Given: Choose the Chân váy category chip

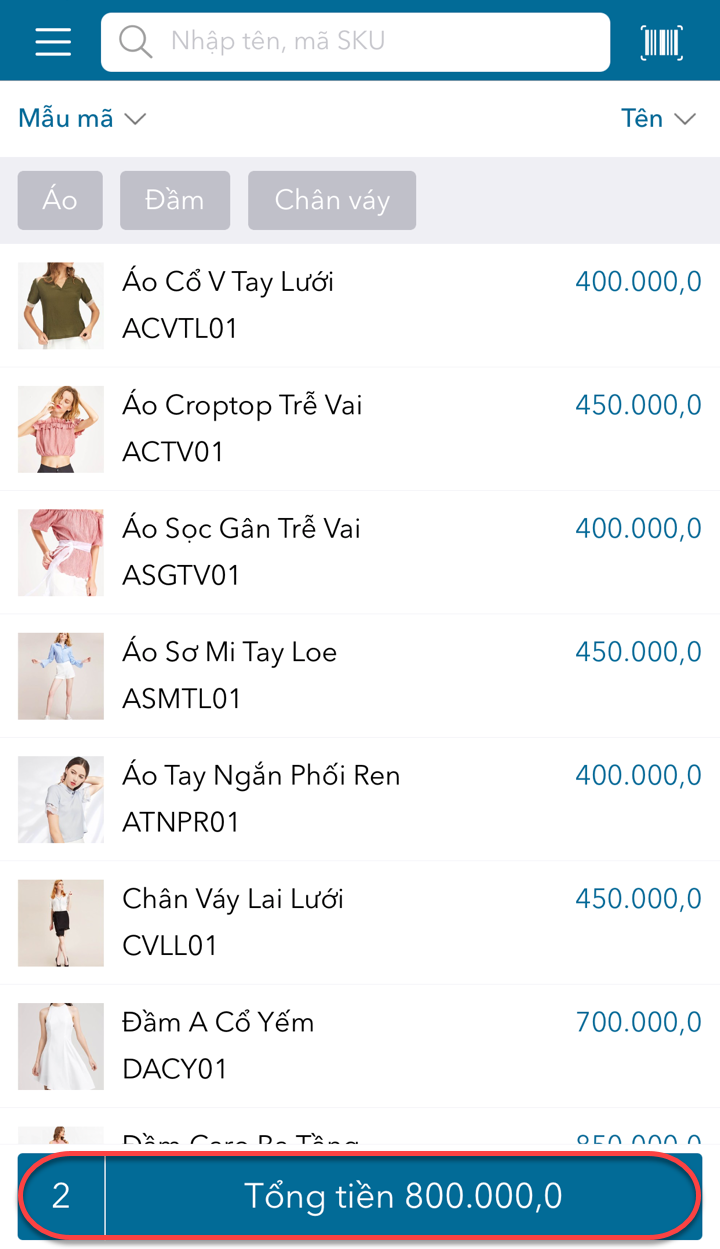Looking at the screenshot, I should [332, 200].
